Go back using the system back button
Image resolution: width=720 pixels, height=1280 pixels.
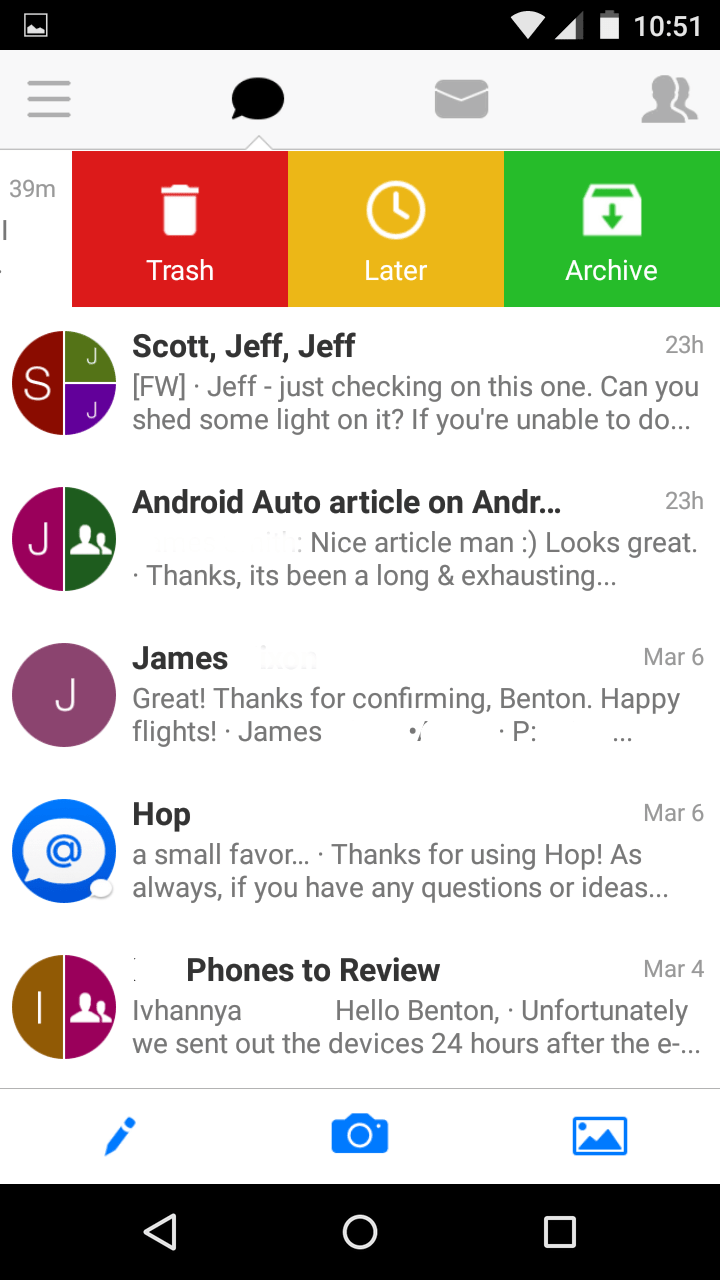click(160, 1232)
